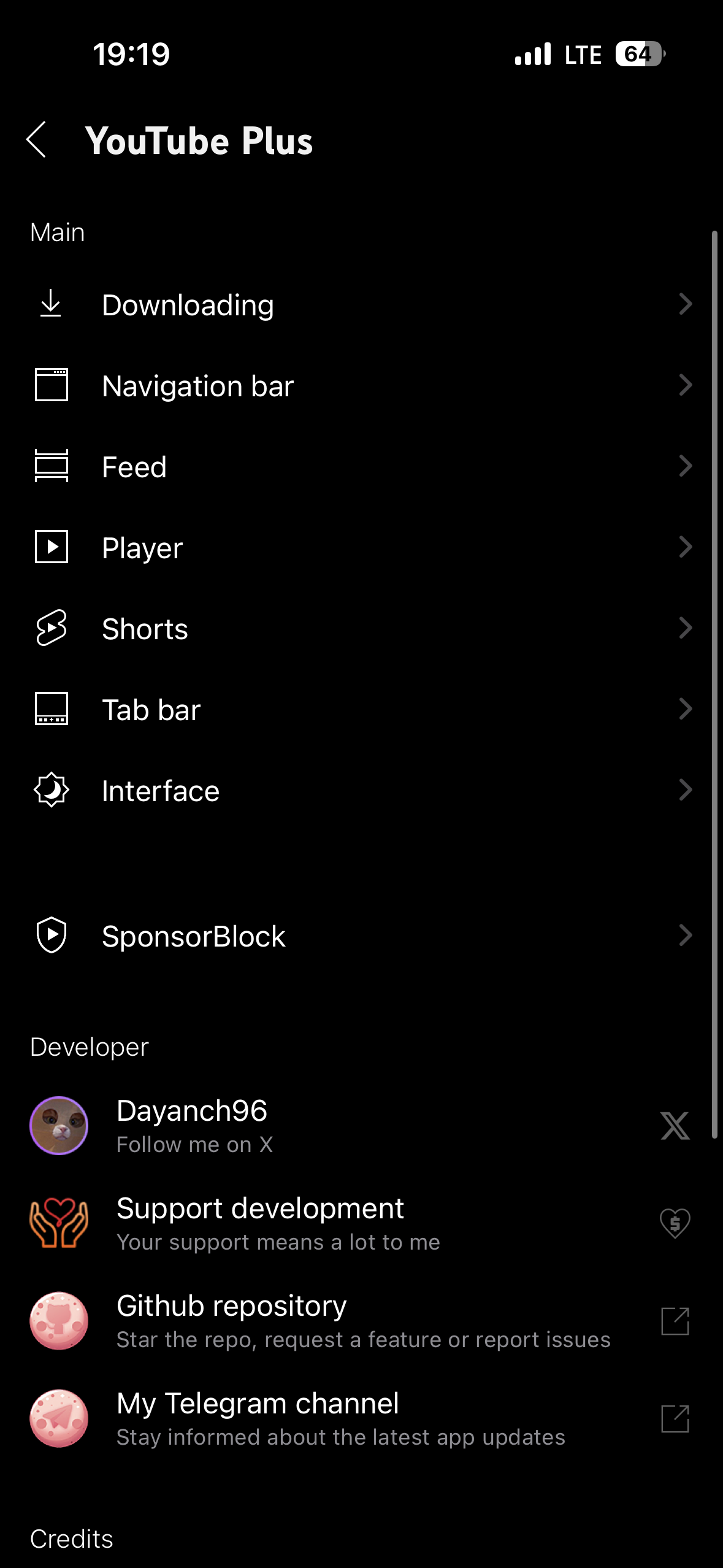Screen dimensions: 723x1568
Task: Go back from YouTube Plus settings
Action: coord(37,140)
